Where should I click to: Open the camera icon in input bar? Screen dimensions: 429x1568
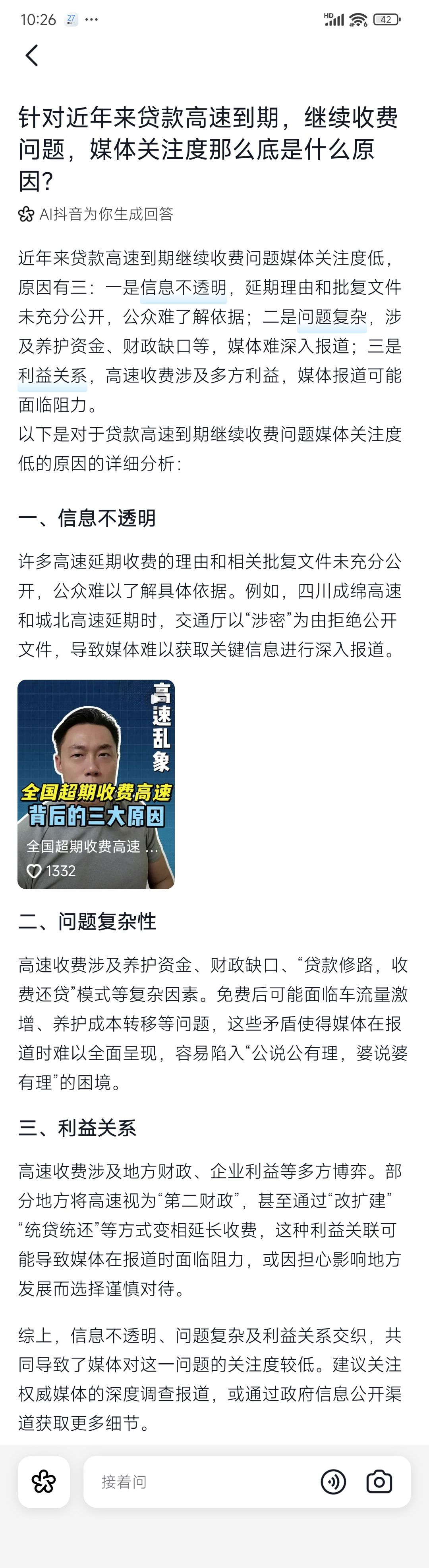click(x=379, y=1482)
